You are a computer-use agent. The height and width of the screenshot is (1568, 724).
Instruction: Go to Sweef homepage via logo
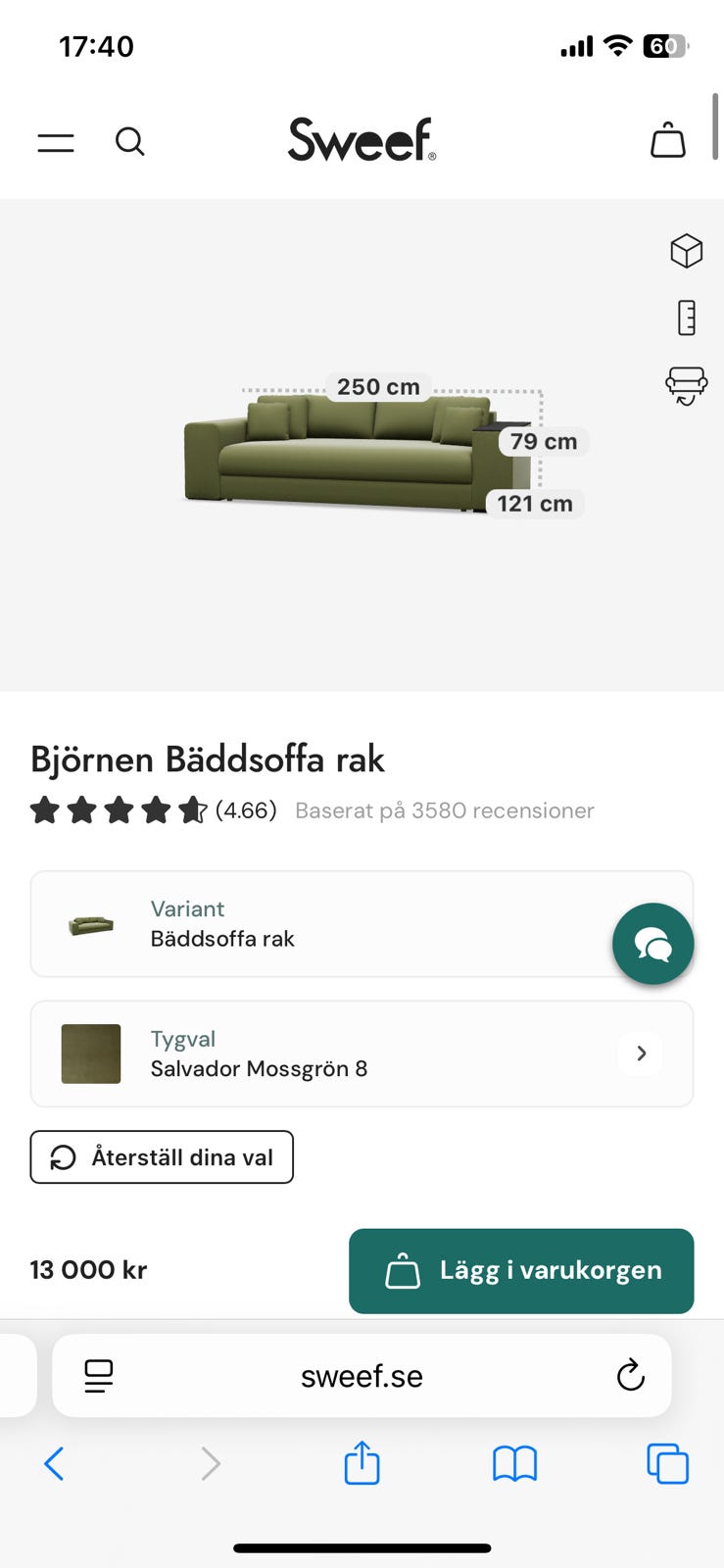362,140
